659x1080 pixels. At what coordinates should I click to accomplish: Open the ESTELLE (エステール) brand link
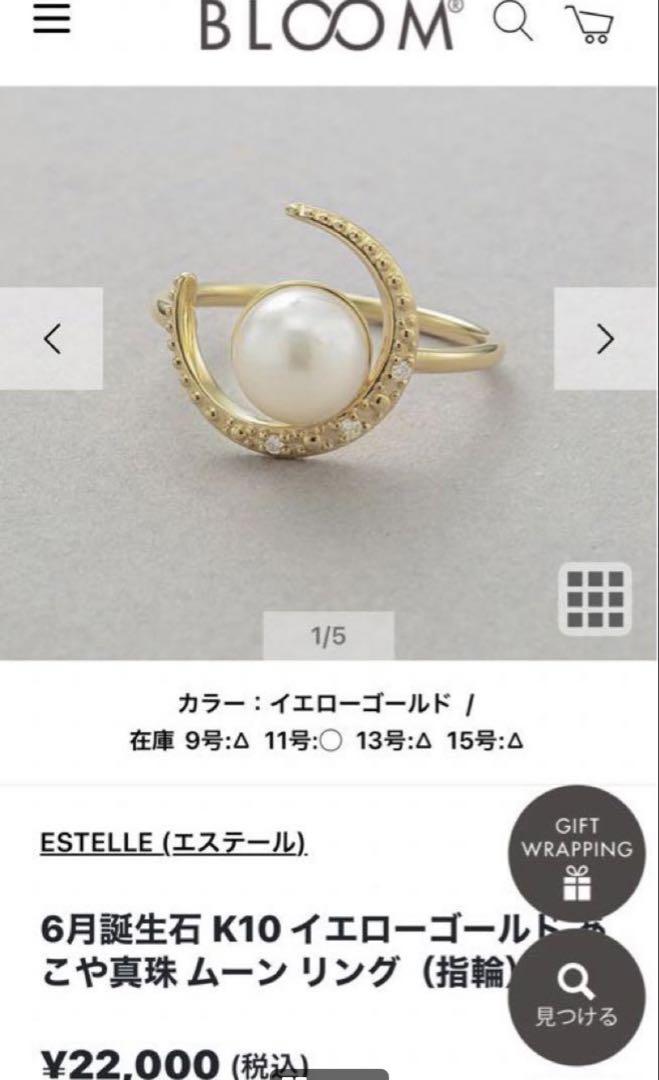(173, 842)
